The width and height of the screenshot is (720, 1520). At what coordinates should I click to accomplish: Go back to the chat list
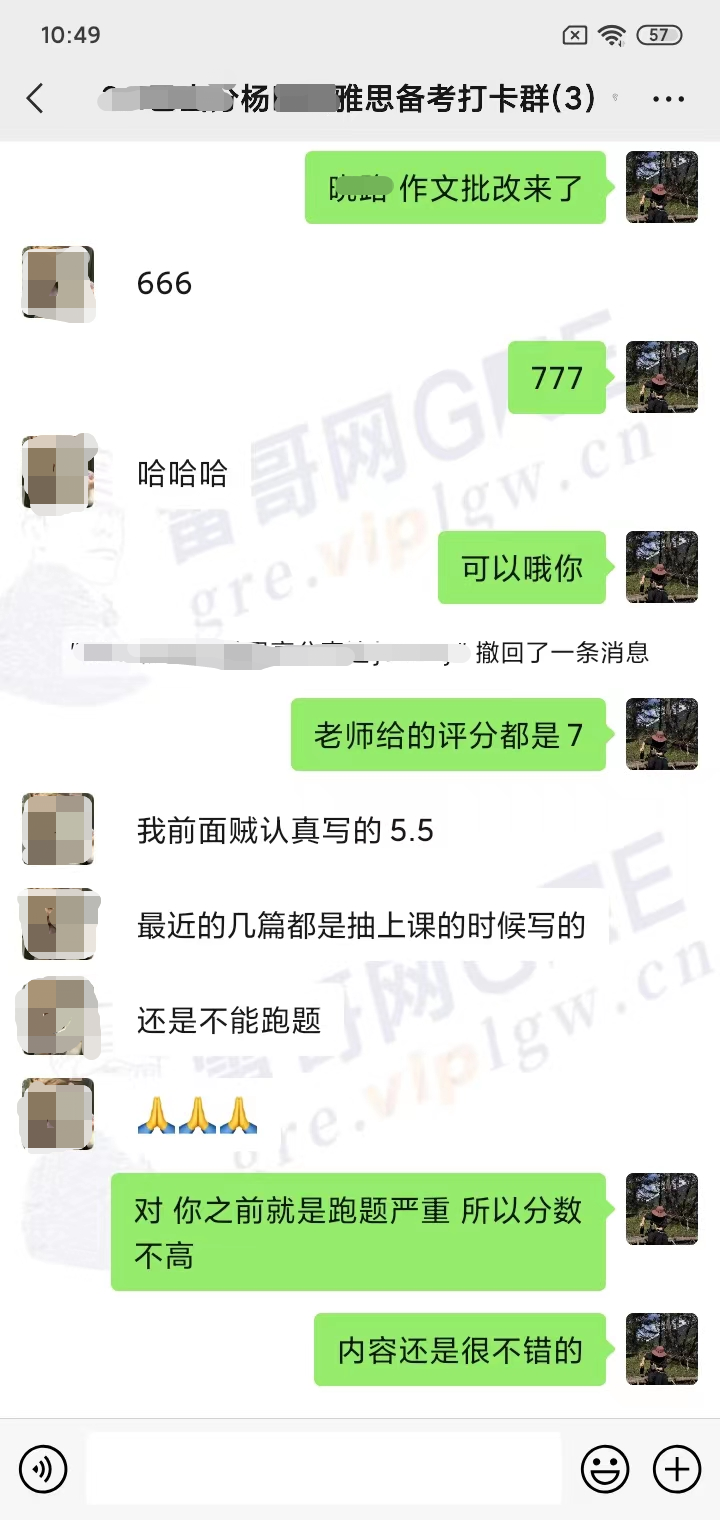click(35, 98)
